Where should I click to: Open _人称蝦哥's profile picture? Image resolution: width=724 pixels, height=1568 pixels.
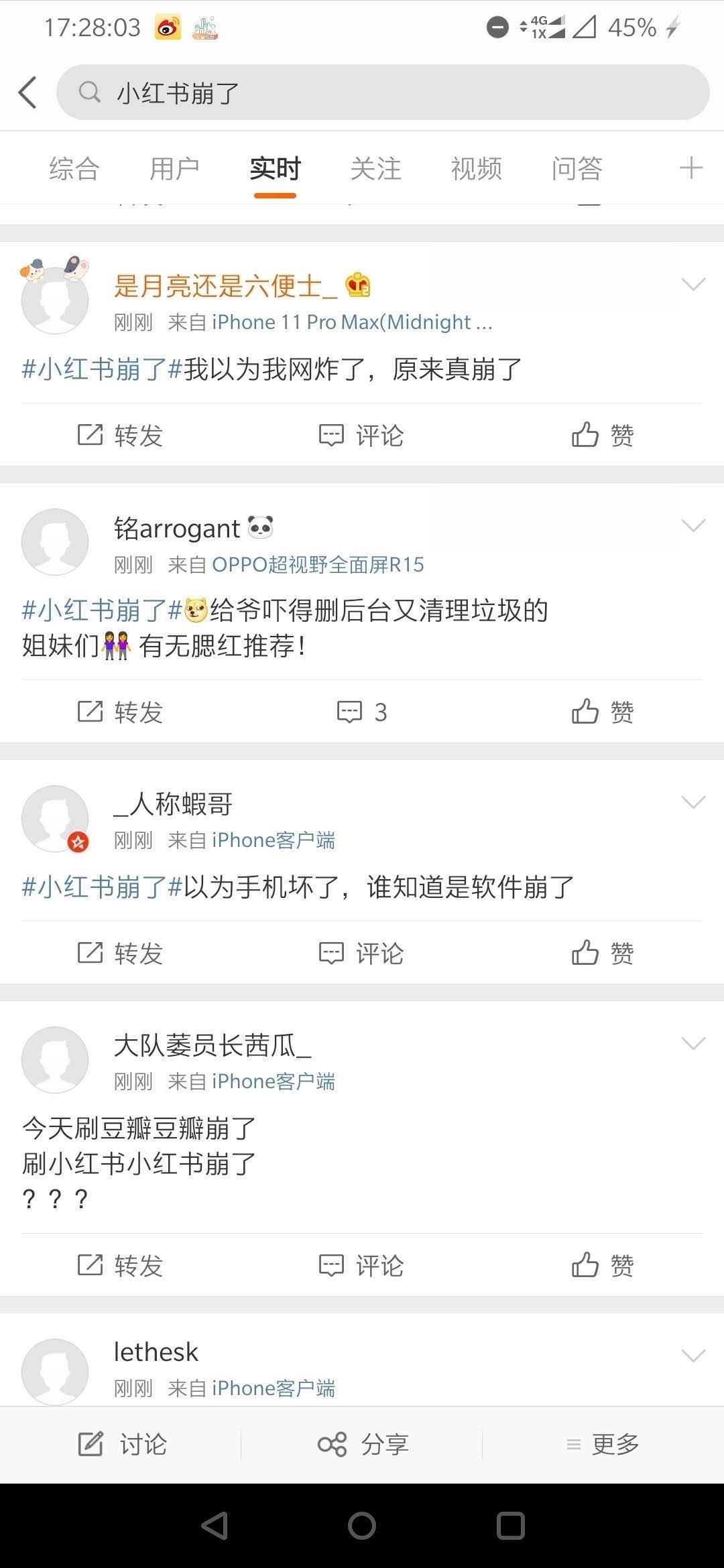point(55,818)
